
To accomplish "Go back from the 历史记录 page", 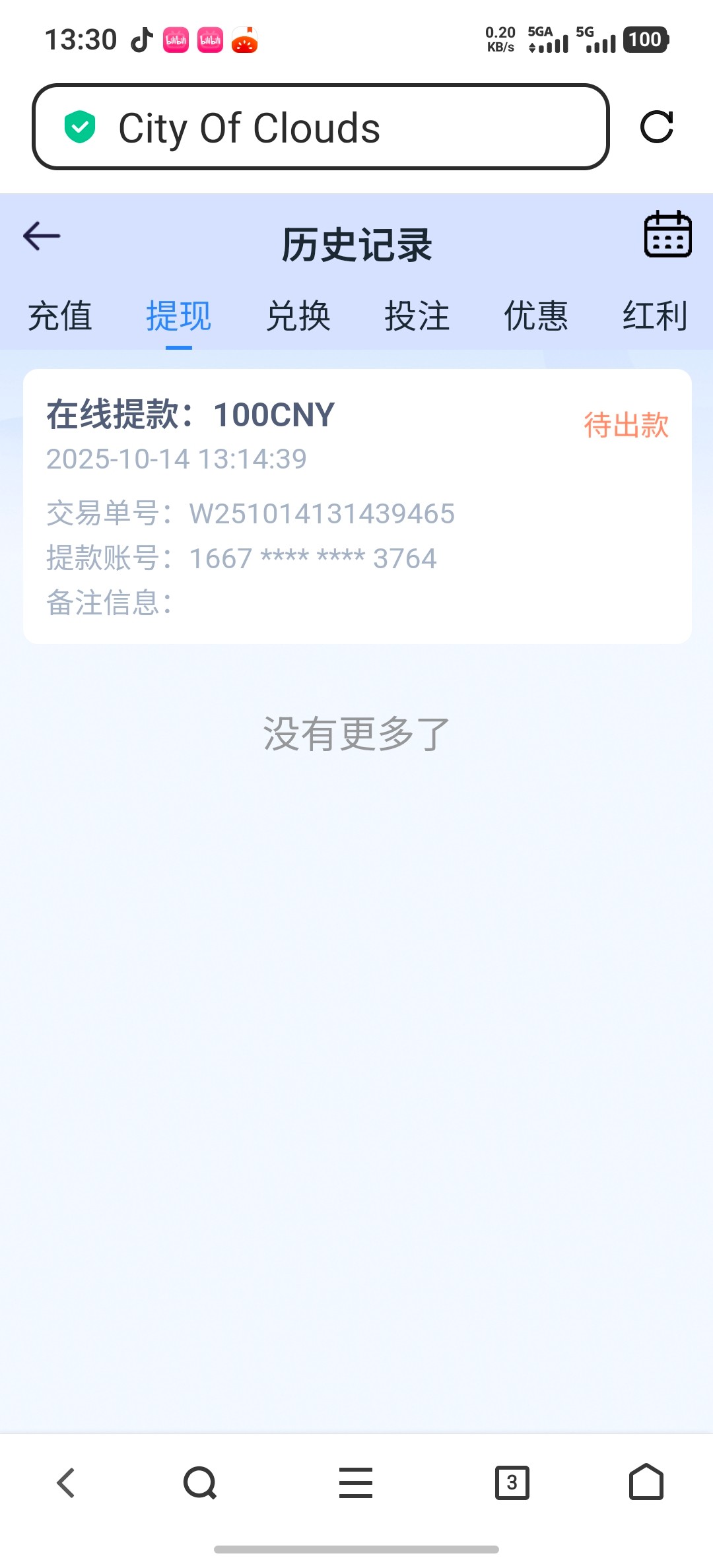I will click(42, 236).
